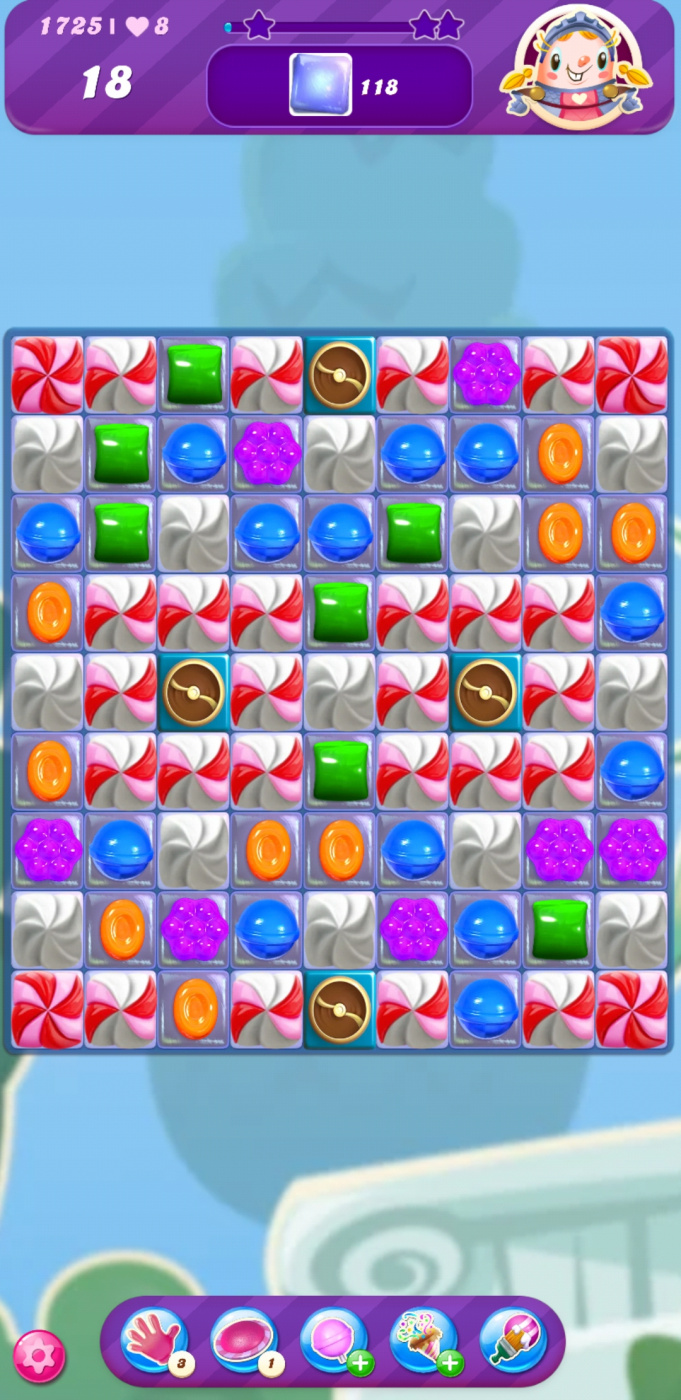This screenshot has height=1400, width=681.
Task: Select the lollipop hammer booster
Action: 333,1340
